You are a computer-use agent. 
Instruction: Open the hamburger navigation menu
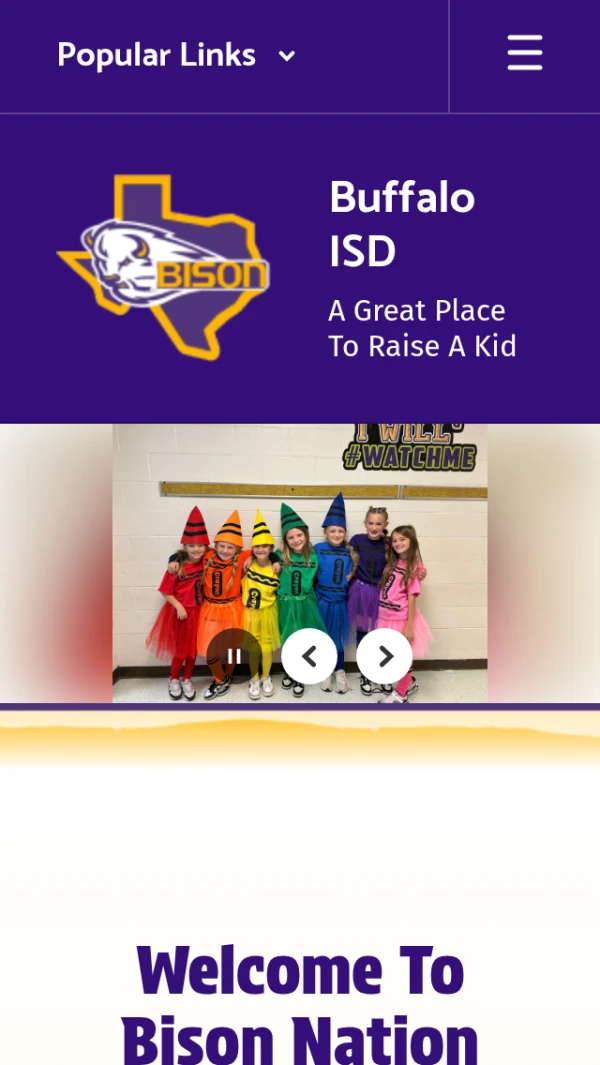click(524, 53)
